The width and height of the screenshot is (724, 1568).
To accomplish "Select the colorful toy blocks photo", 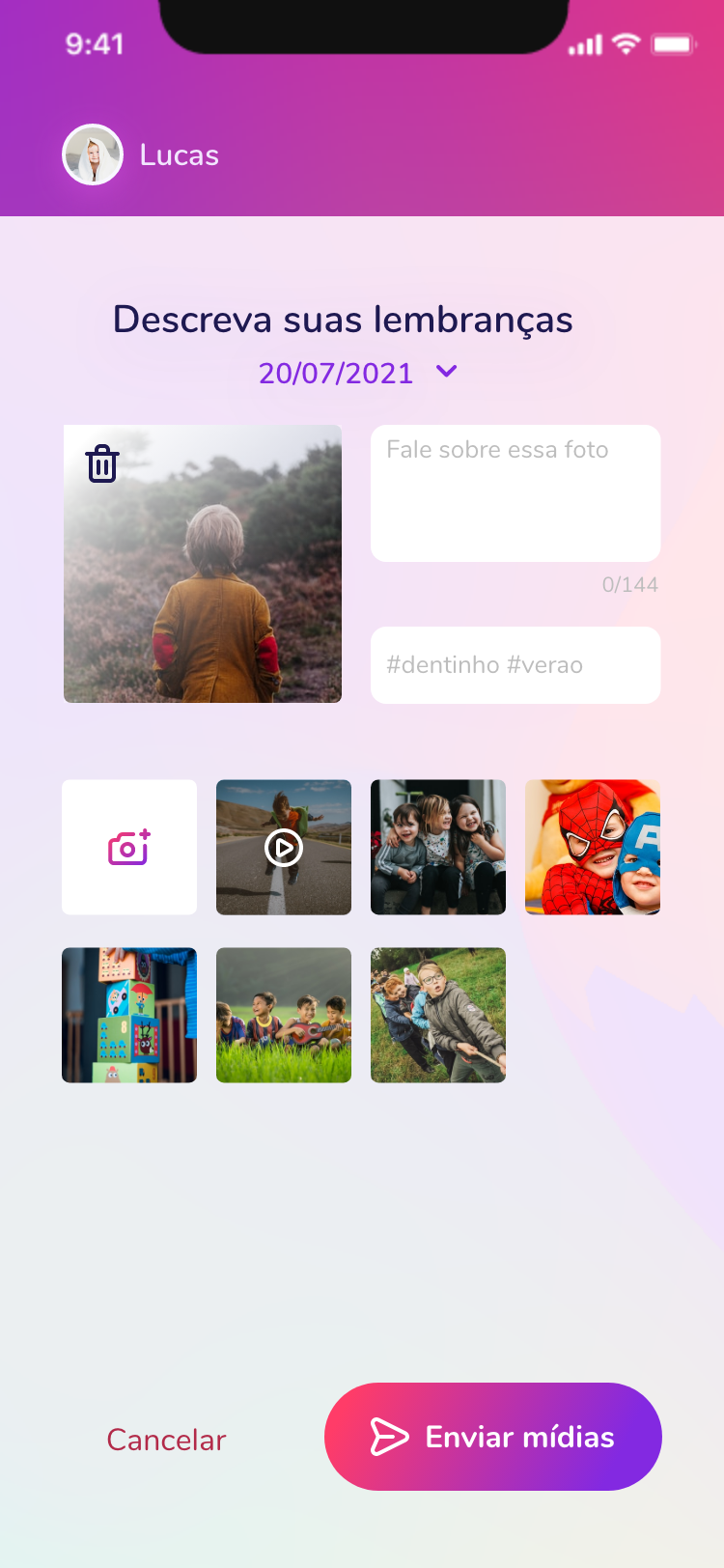I will click(129, 1015).
